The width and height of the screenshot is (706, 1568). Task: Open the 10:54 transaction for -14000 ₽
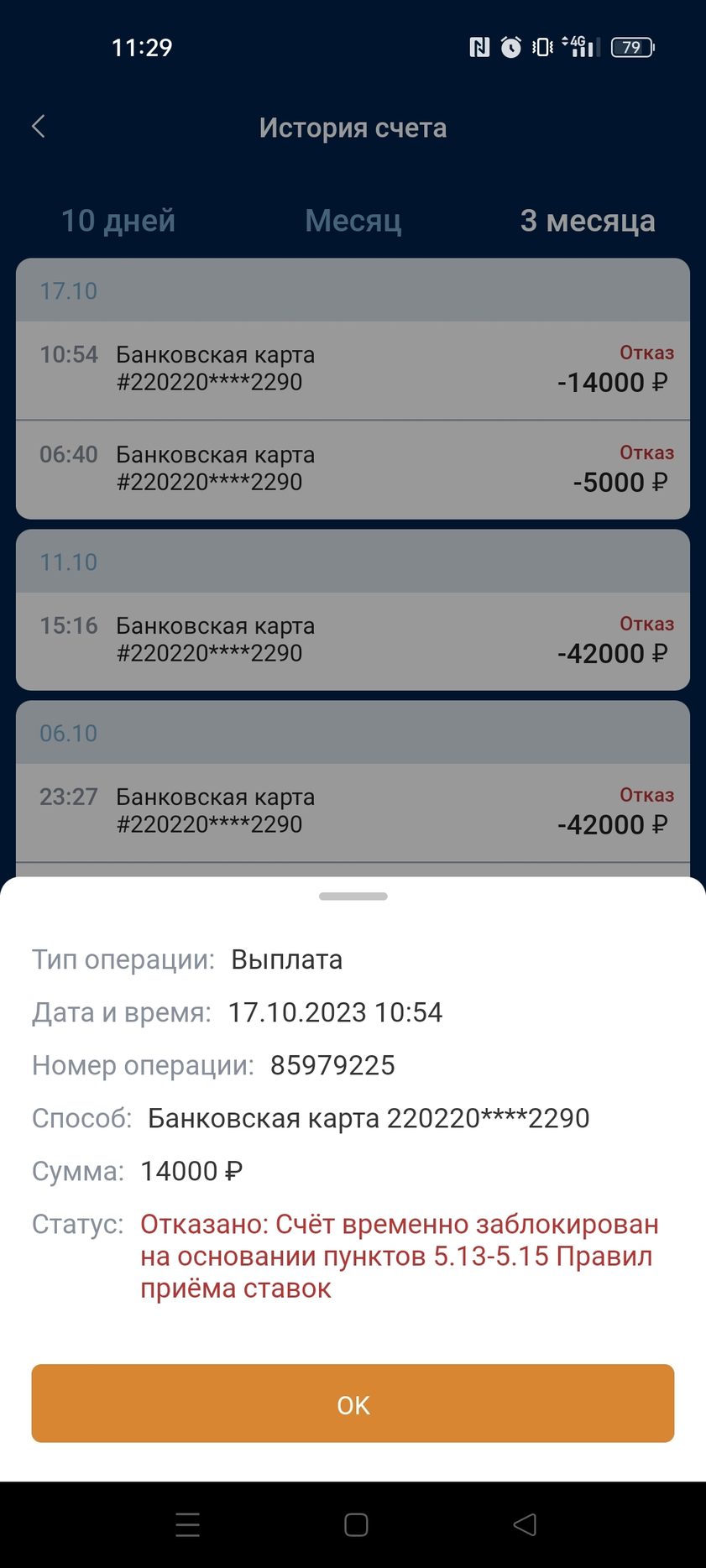click(353, 370)
